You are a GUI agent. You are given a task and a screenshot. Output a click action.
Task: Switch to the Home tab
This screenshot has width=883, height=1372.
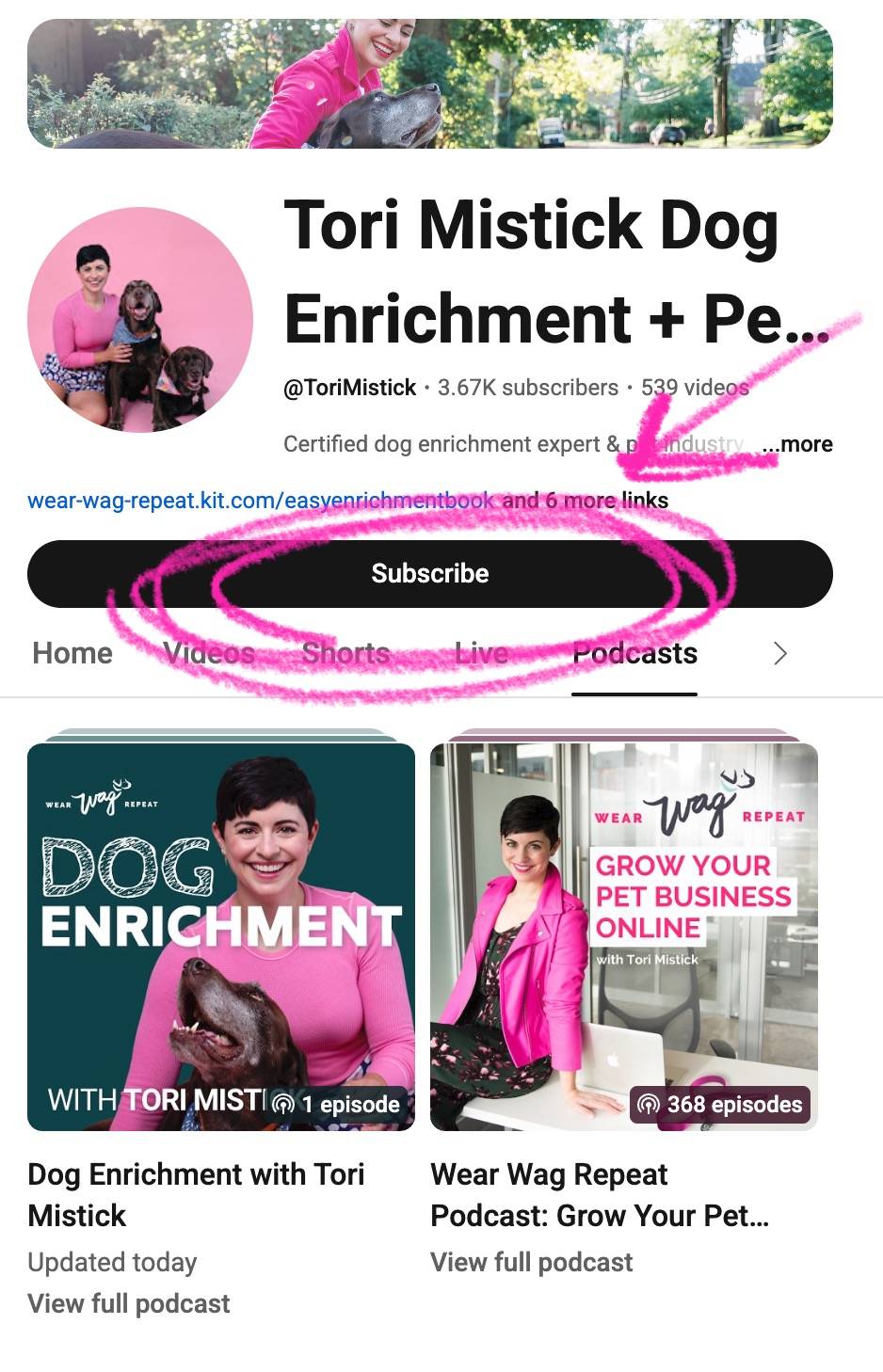[x=72, y=653]
